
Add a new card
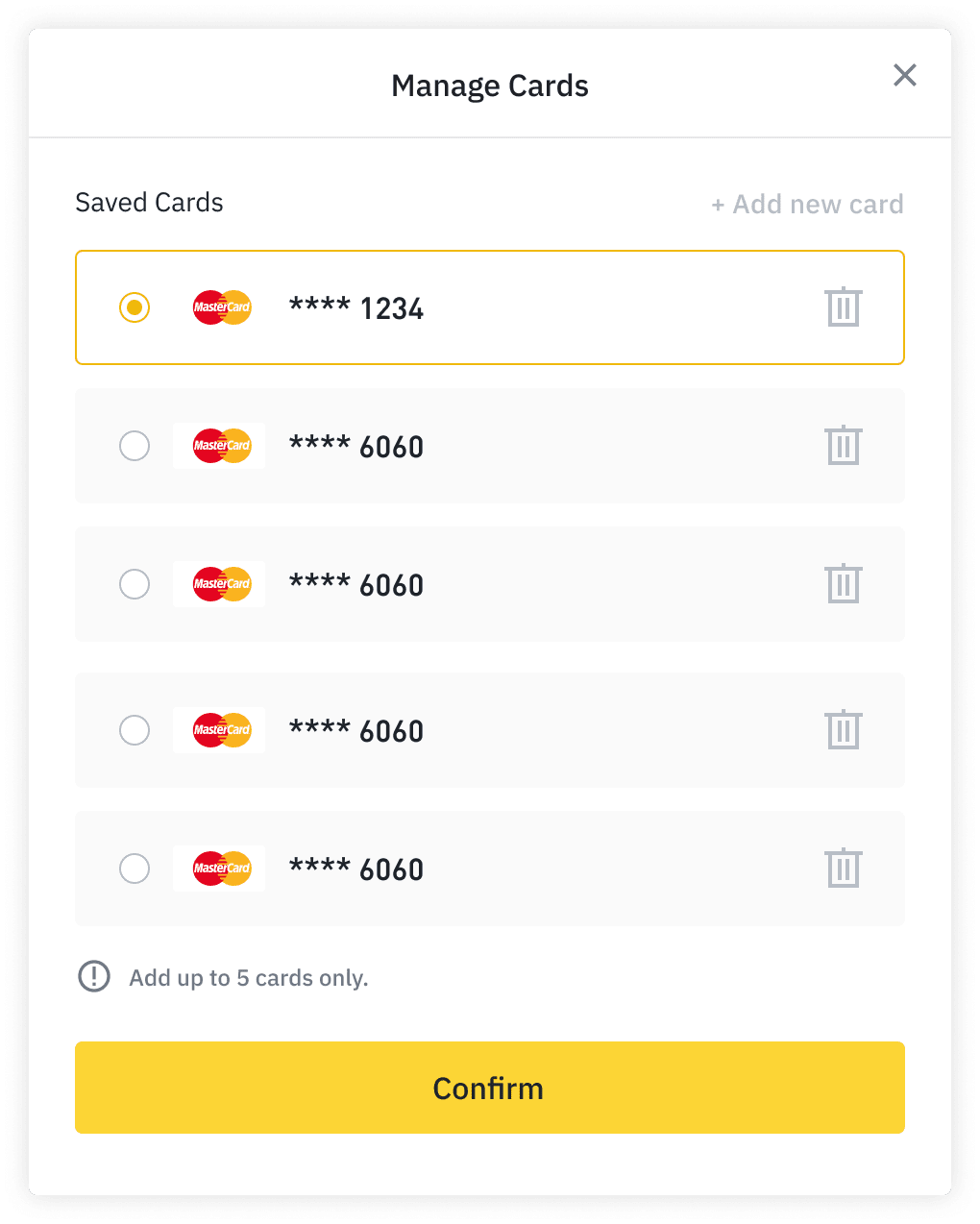[x=807, y=205]
